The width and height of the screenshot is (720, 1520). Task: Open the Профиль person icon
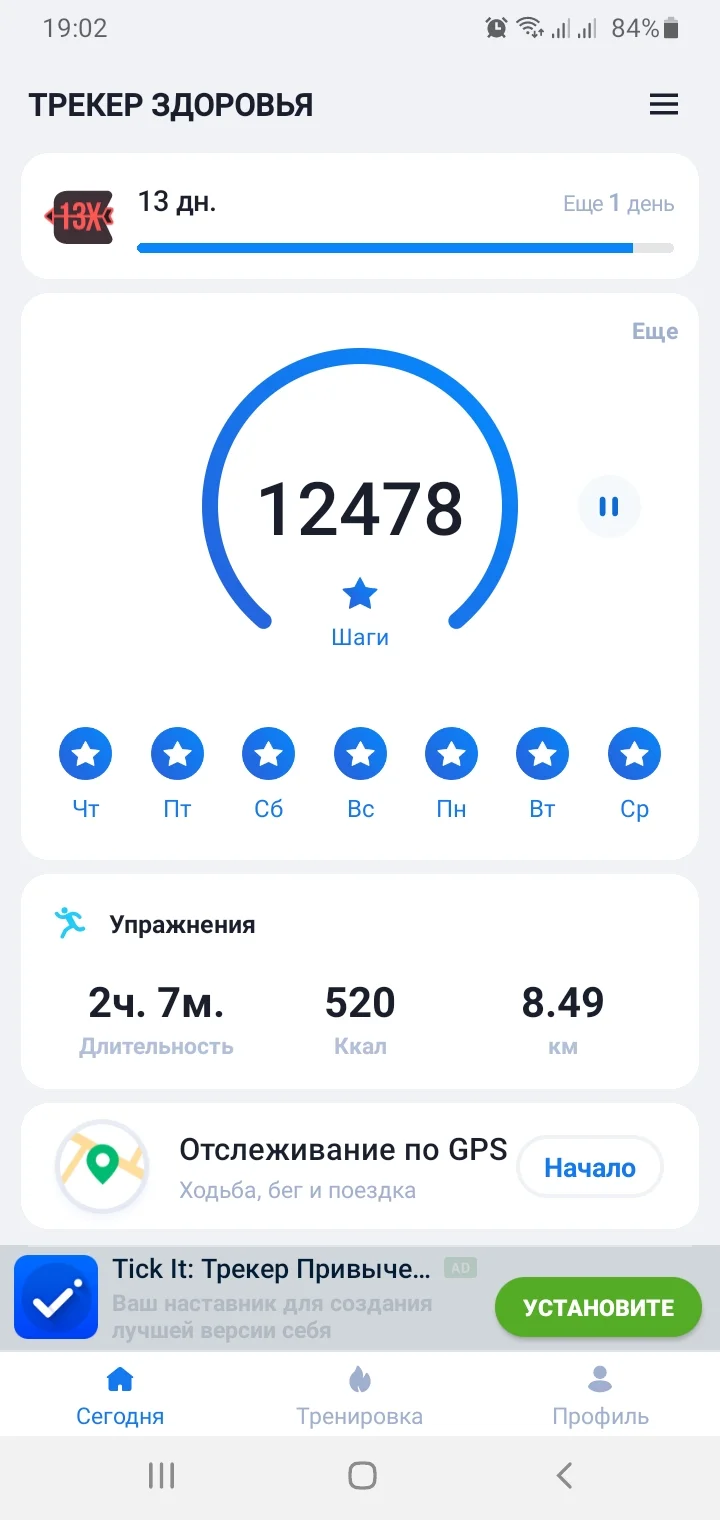[599, 1379]
